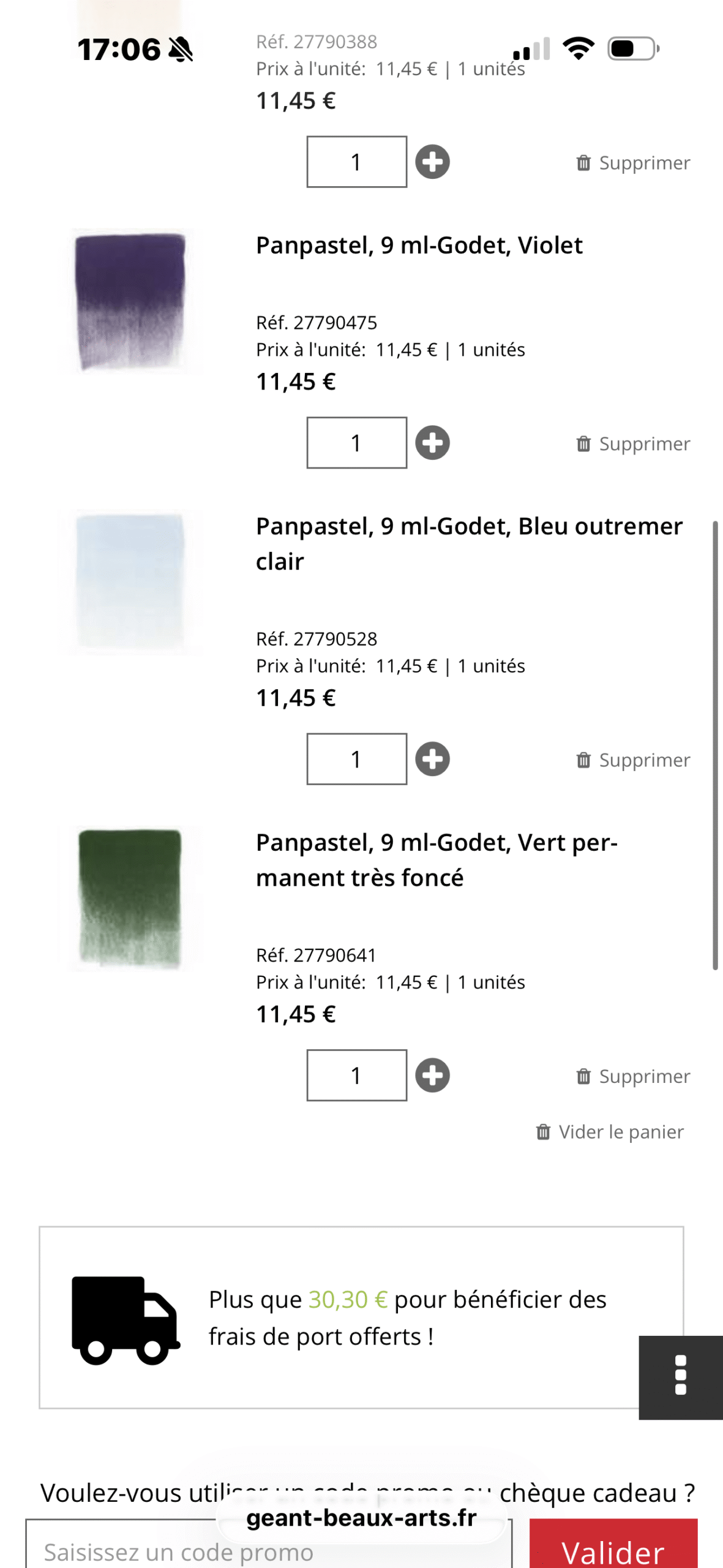The height and width of the screenshot is (1568, 723).
Task: Increase quantity of item Réf. 27790388
Action: pyautogui.click(x=432, y=162)
